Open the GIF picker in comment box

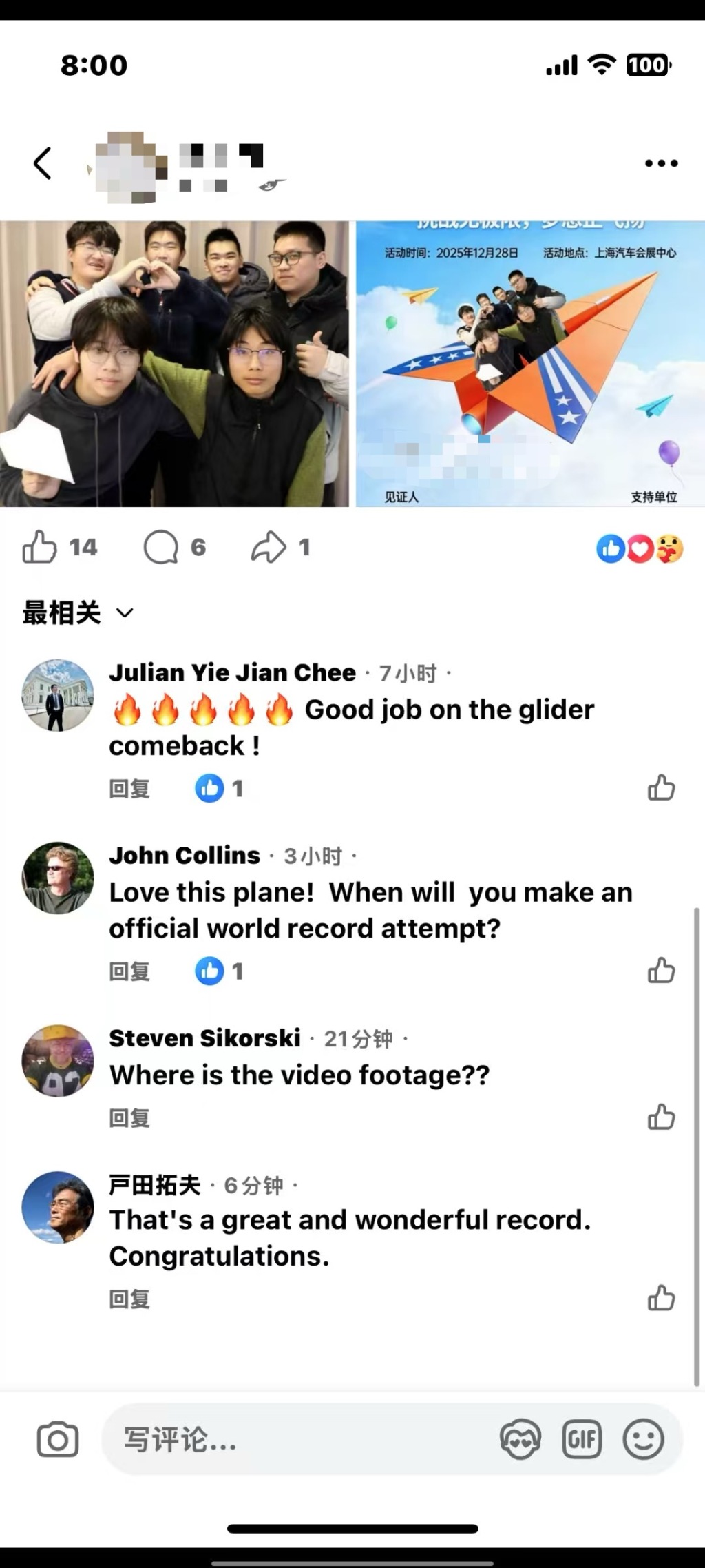pyautogui.click(x=582, y=1439)
